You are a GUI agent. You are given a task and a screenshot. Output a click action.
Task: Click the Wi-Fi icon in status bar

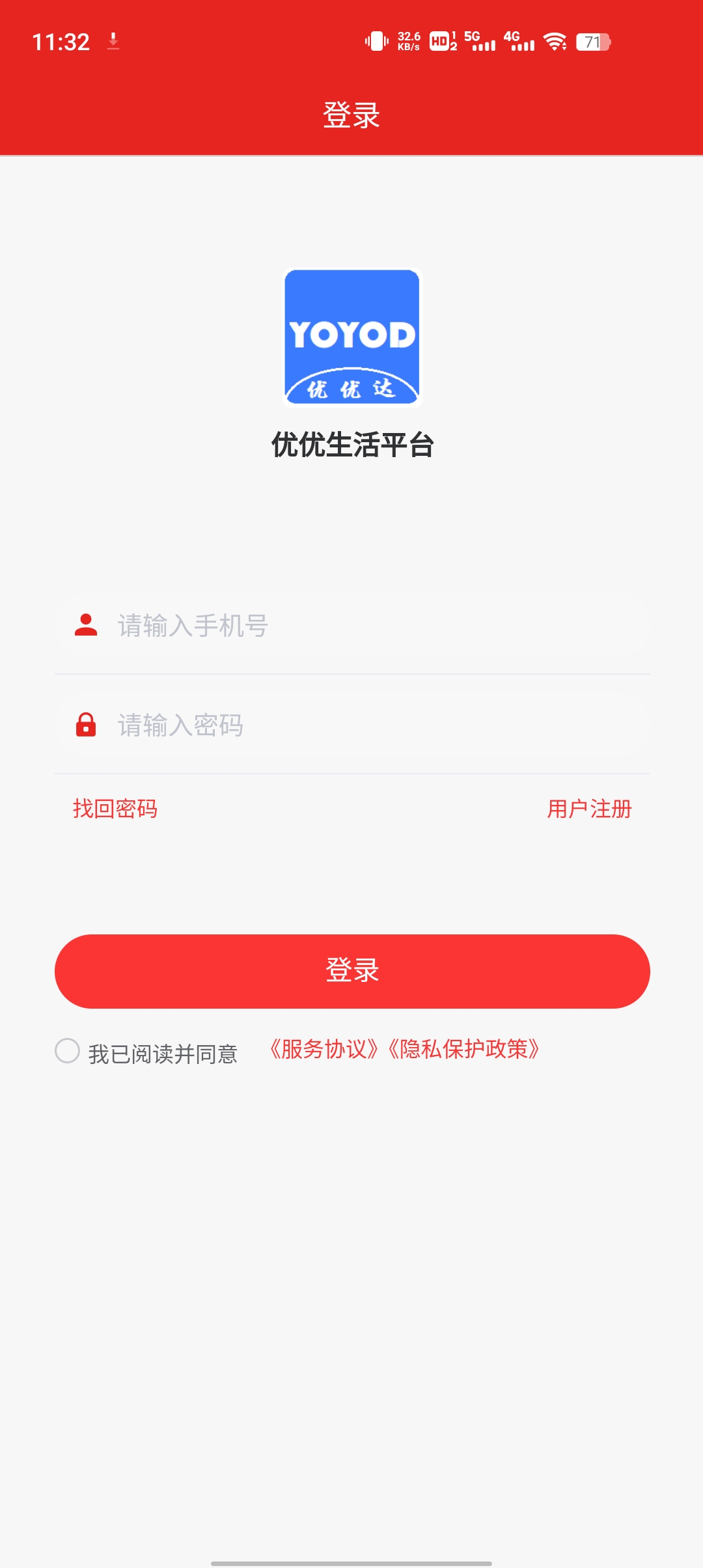(x=554, y=40)
